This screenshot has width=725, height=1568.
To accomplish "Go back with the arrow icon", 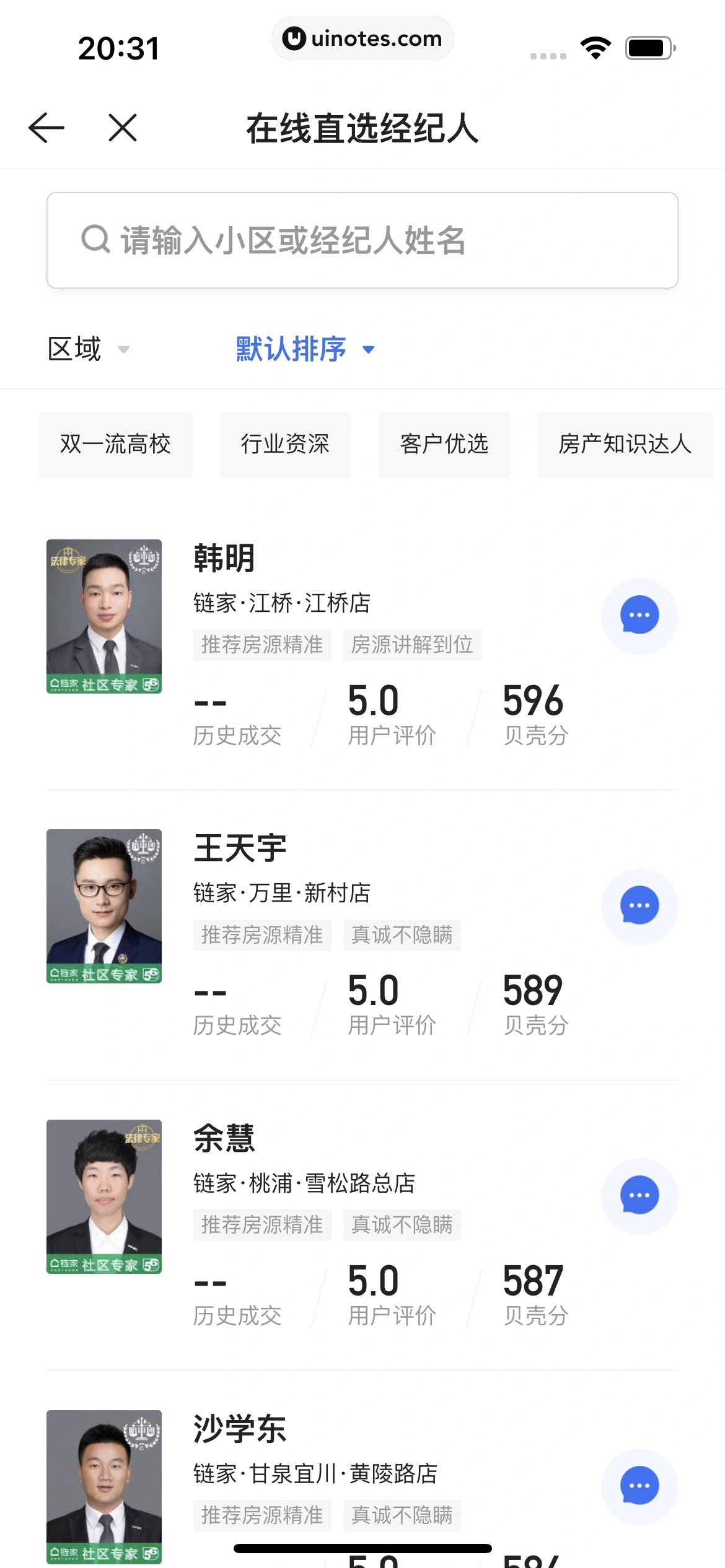I will (46, 128).
